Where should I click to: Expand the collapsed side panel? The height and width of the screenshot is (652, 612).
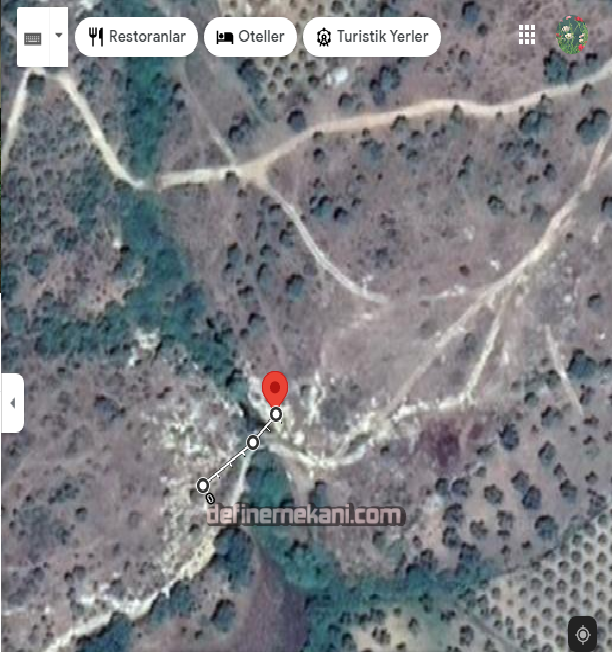tap(12, 403)
